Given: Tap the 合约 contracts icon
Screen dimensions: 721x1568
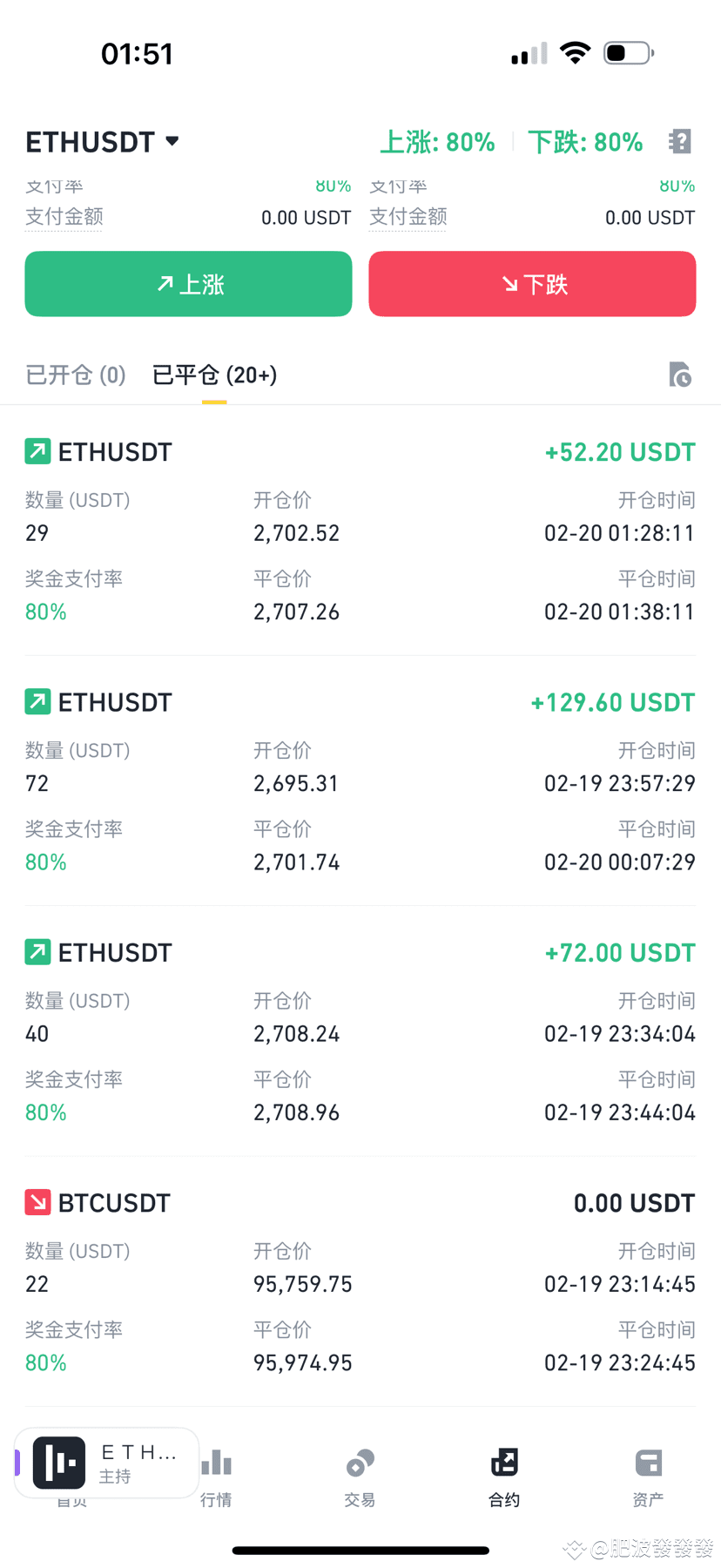Looking at the screenshot, I should point(504,1477).
